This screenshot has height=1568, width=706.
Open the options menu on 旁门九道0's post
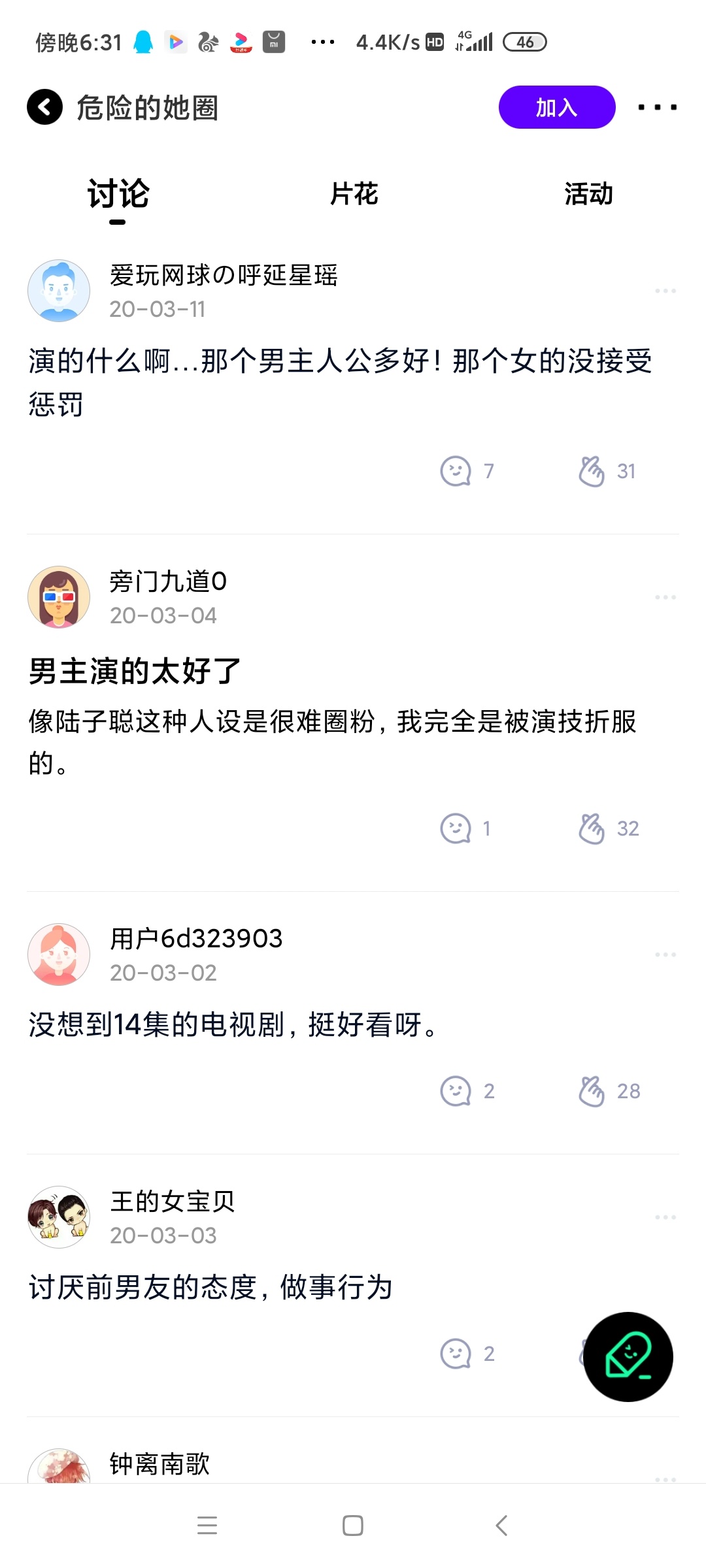click(x=665, y=597)
